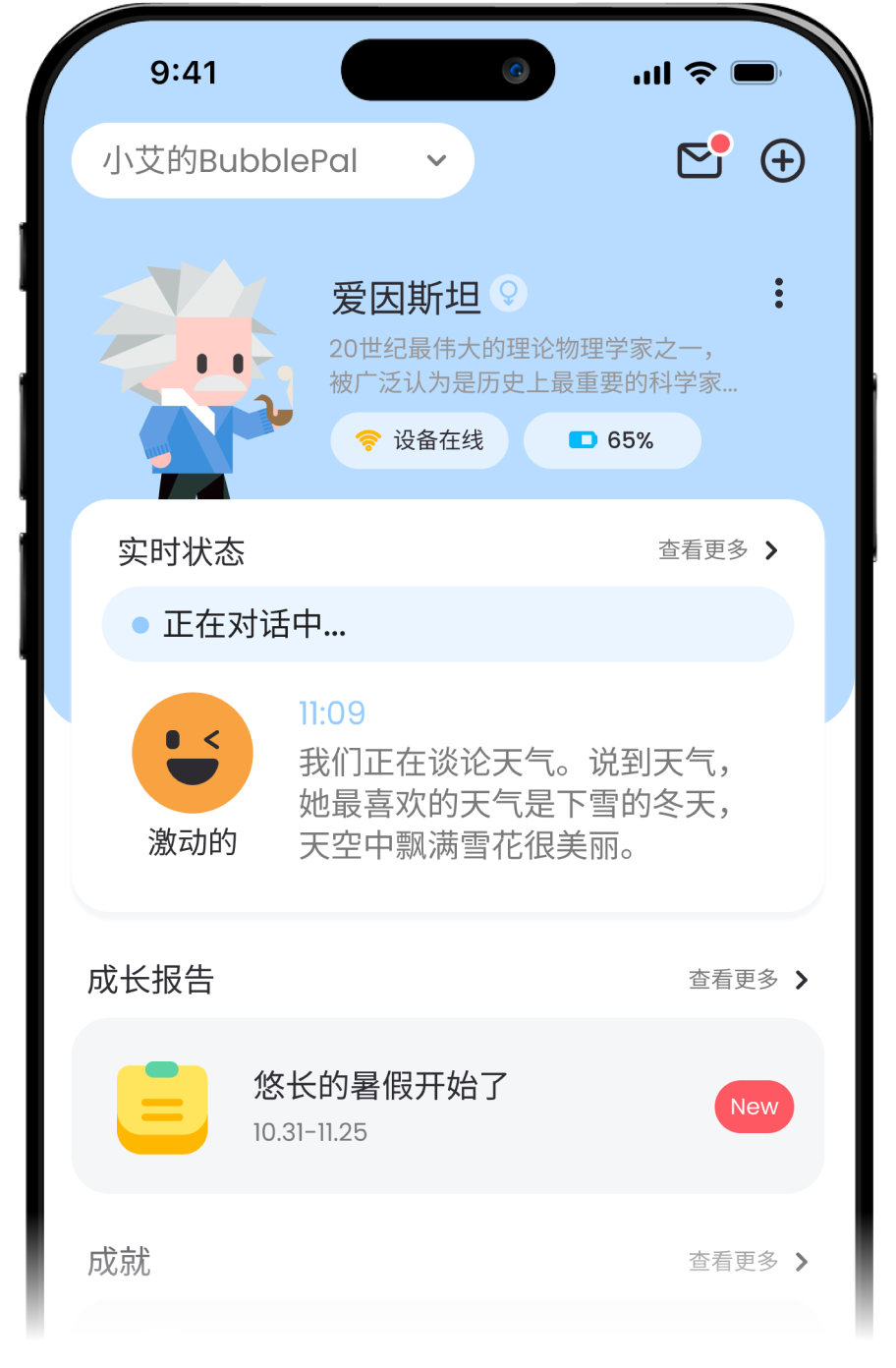Open the 正在对话中 status bar
This screenshot has width=896, height=1368.
pyautogui.click(x=447, y=625)
